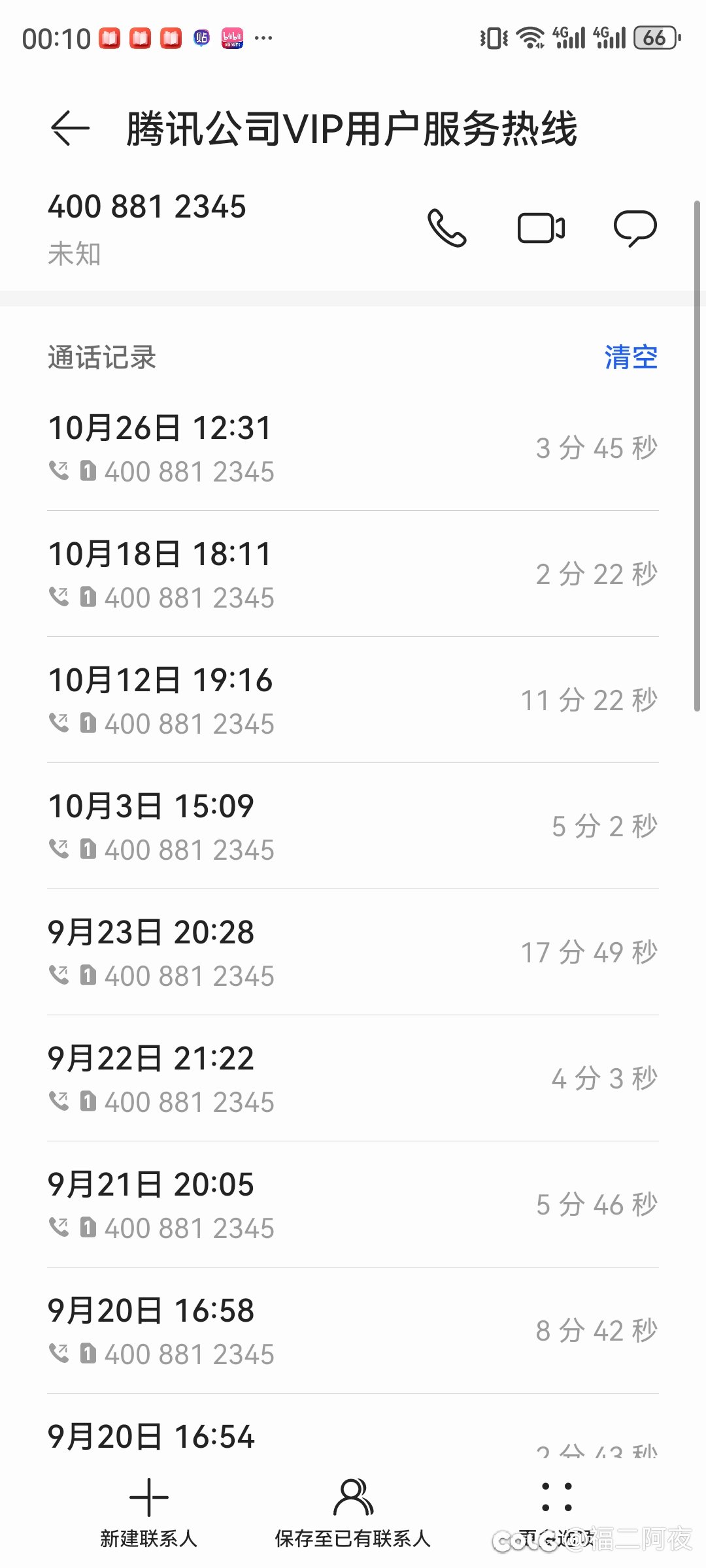The image size is (706, 1568).
Task: Open the 9月20日 16:58 call entry
Action: point(353,1331)
